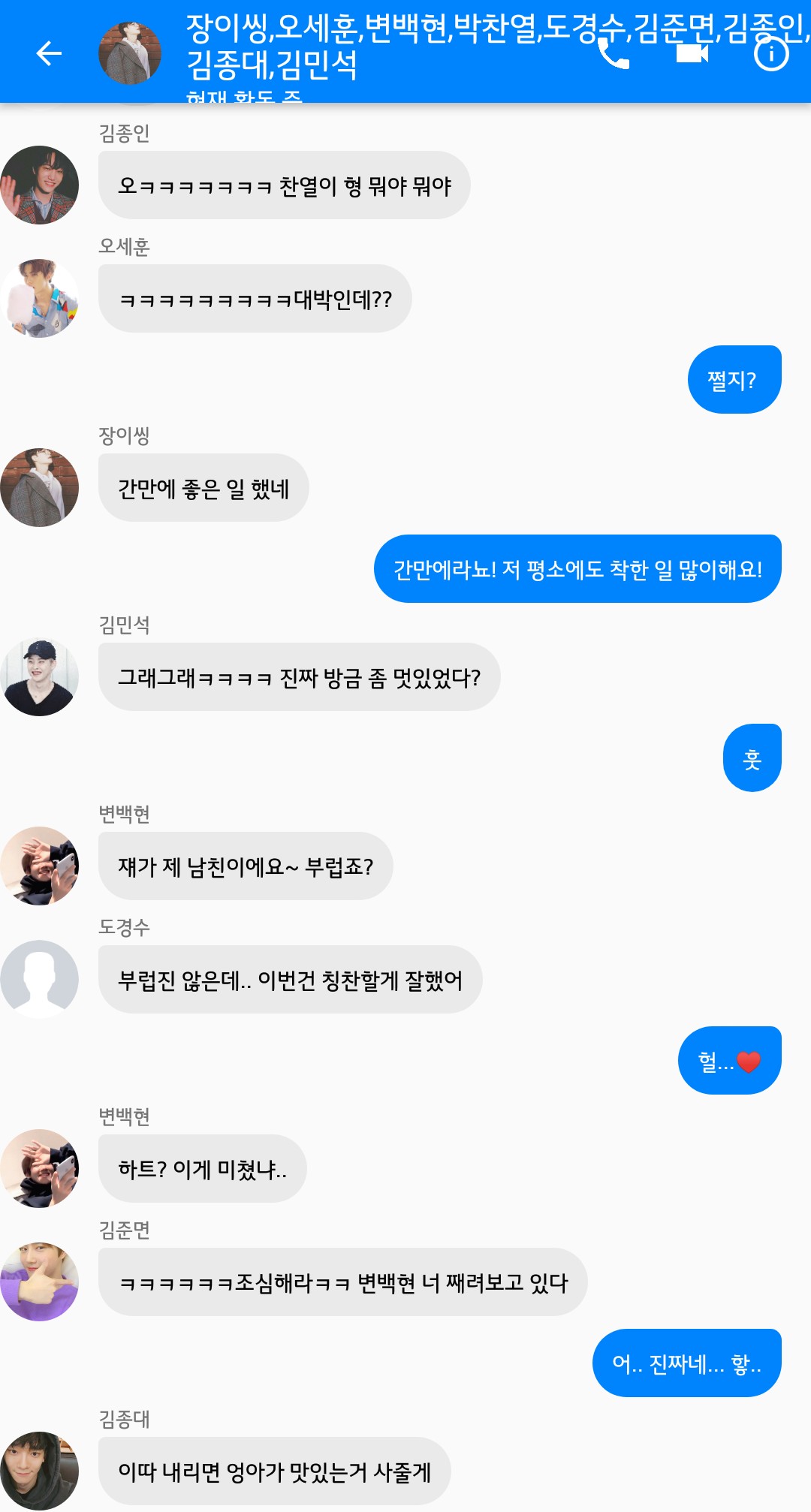
Task: Go back from the group chat
Action: point(49,53)
